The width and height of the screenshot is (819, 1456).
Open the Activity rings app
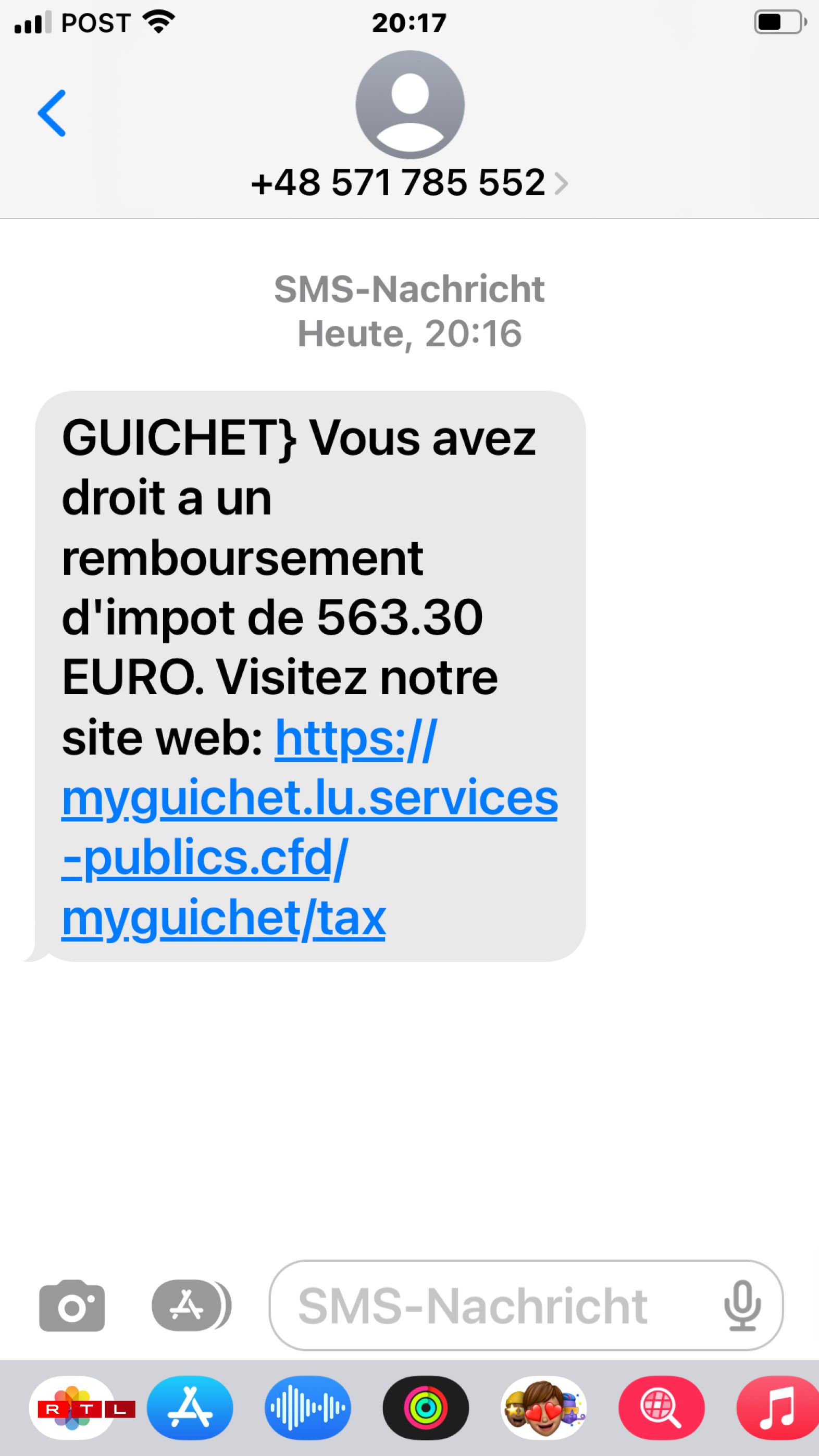[x=425, y=1408]
